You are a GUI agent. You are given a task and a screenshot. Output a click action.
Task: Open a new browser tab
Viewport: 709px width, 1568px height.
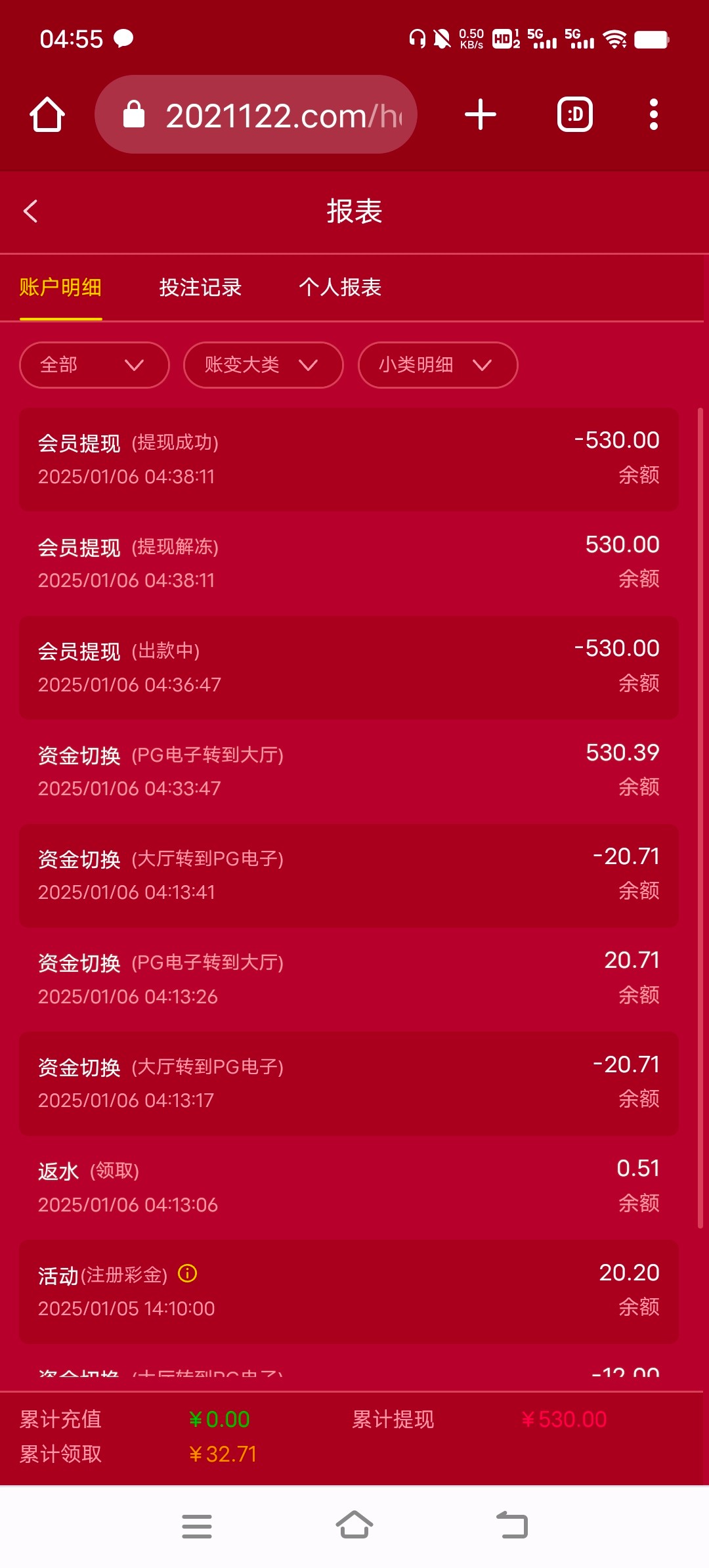pos(481,115)
